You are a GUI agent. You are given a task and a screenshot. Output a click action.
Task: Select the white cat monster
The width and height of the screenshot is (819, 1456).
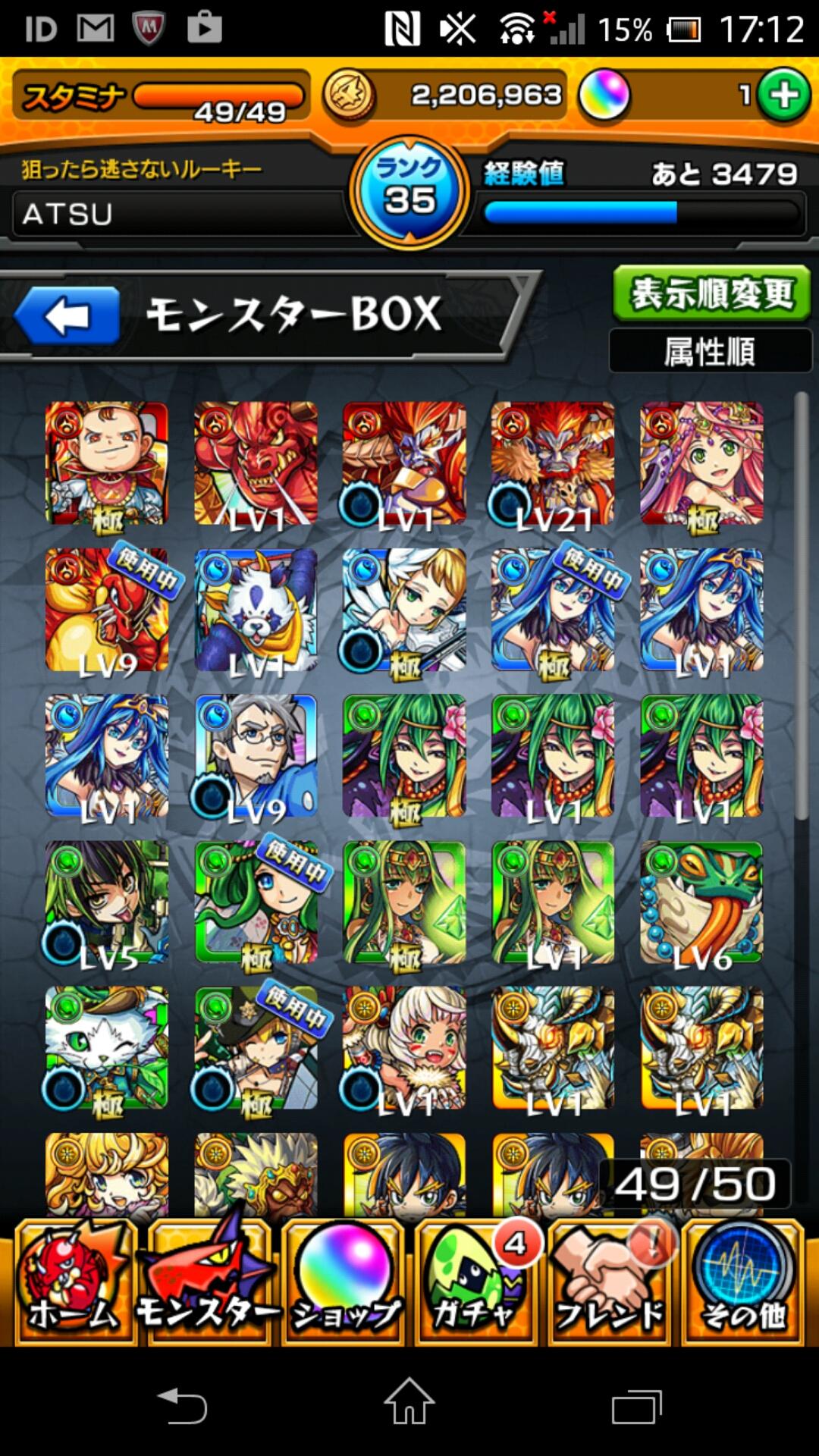coord(107,1048)
